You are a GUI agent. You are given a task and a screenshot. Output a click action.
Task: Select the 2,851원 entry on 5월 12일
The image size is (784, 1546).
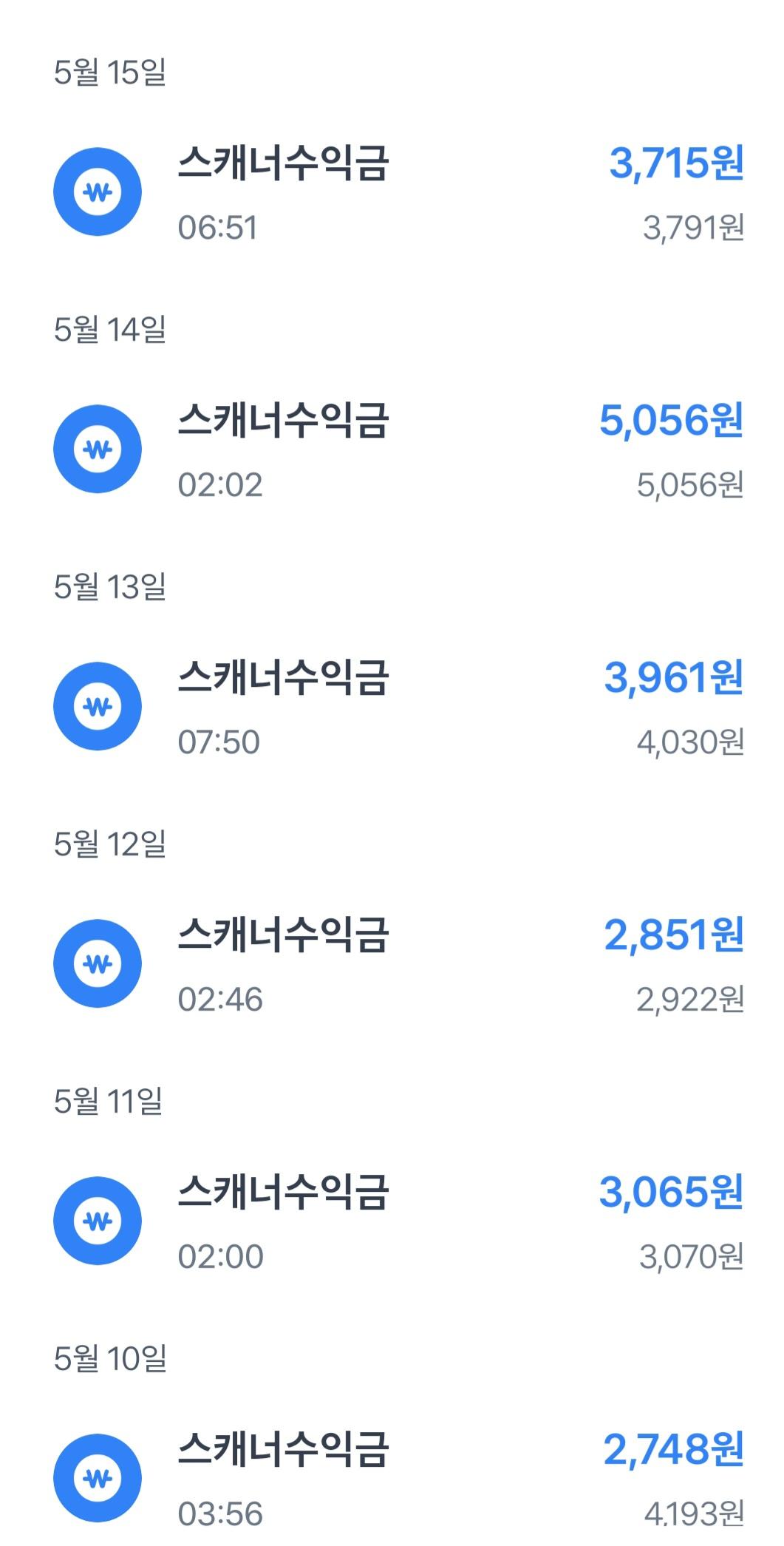(x=392, y=964)
